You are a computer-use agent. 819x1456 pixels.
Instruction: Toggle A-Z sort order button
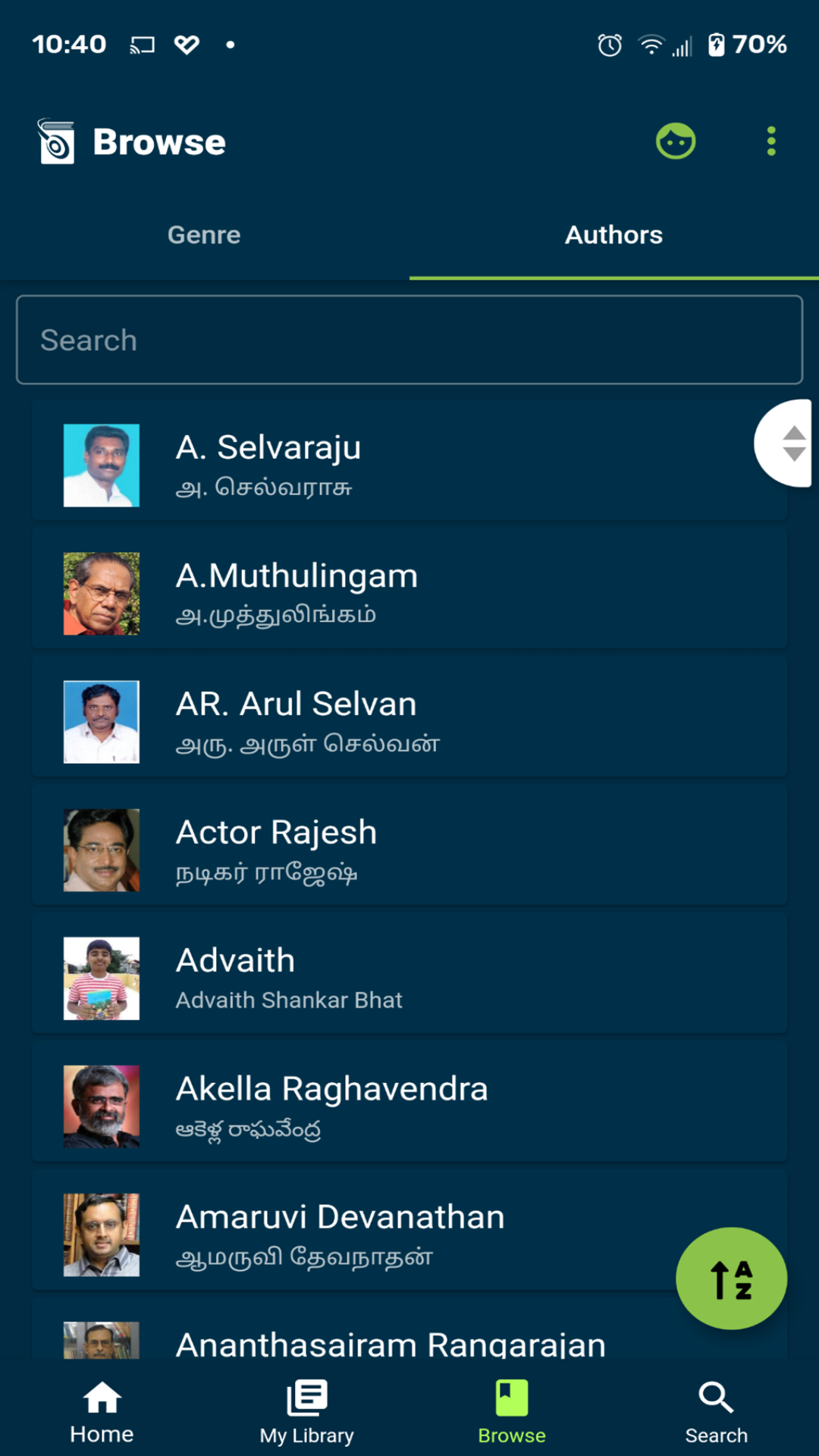coord(731,1279)
